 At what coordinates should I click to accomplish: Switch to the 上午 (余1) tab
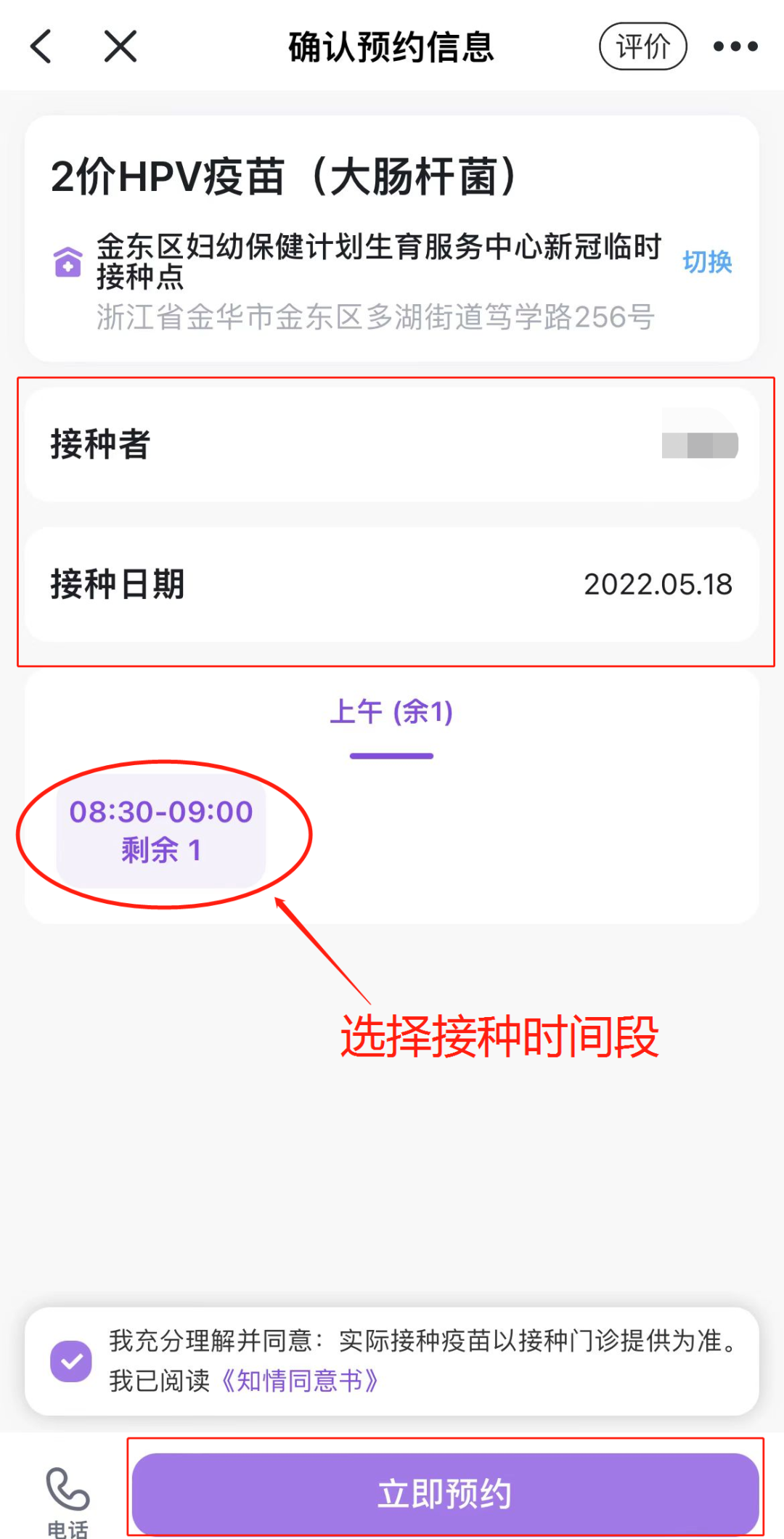pyautogui.click(x=391, y=712)
